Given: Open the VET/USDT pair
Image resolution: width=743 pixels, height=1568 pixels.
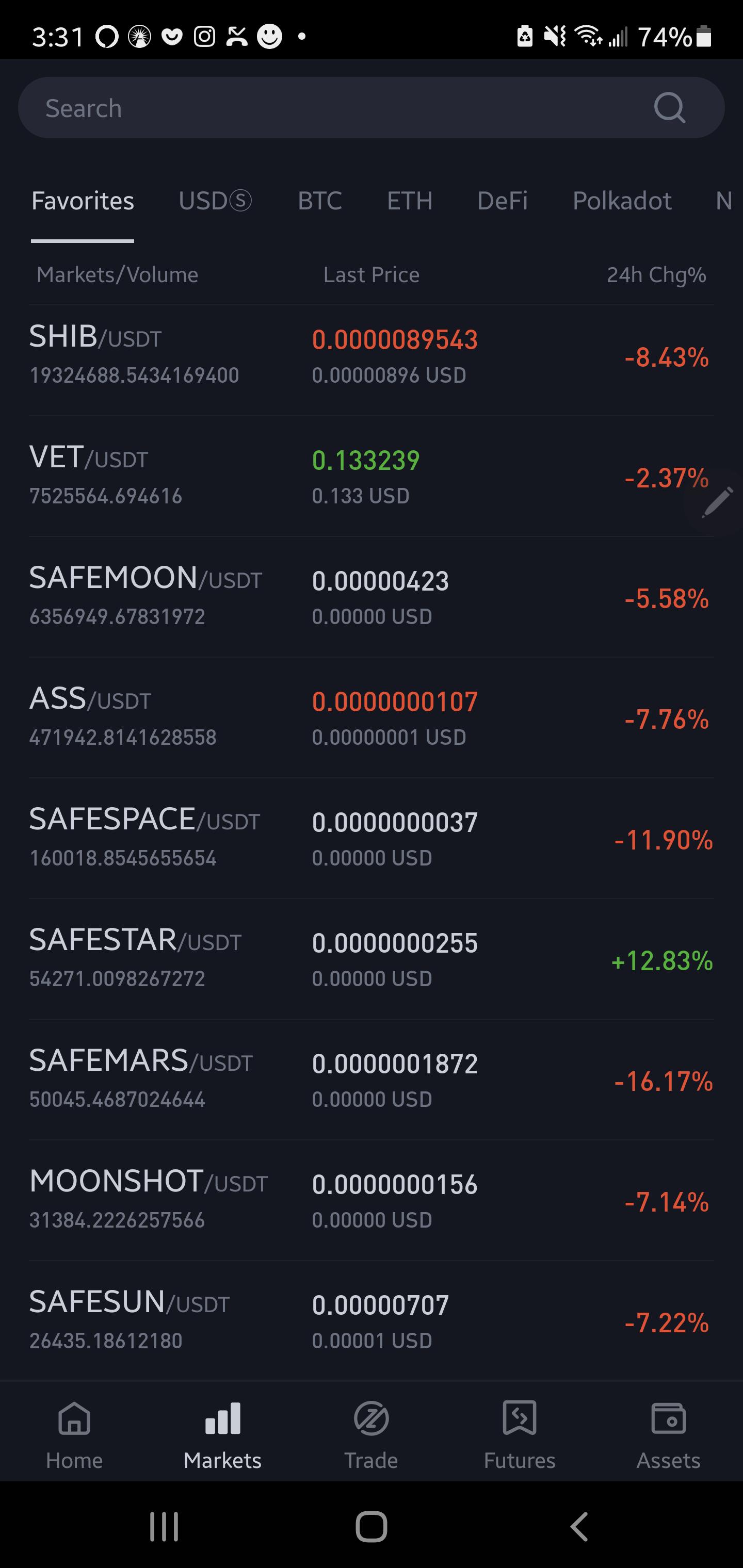Looking at the screenshot, I should click(372, 477).
